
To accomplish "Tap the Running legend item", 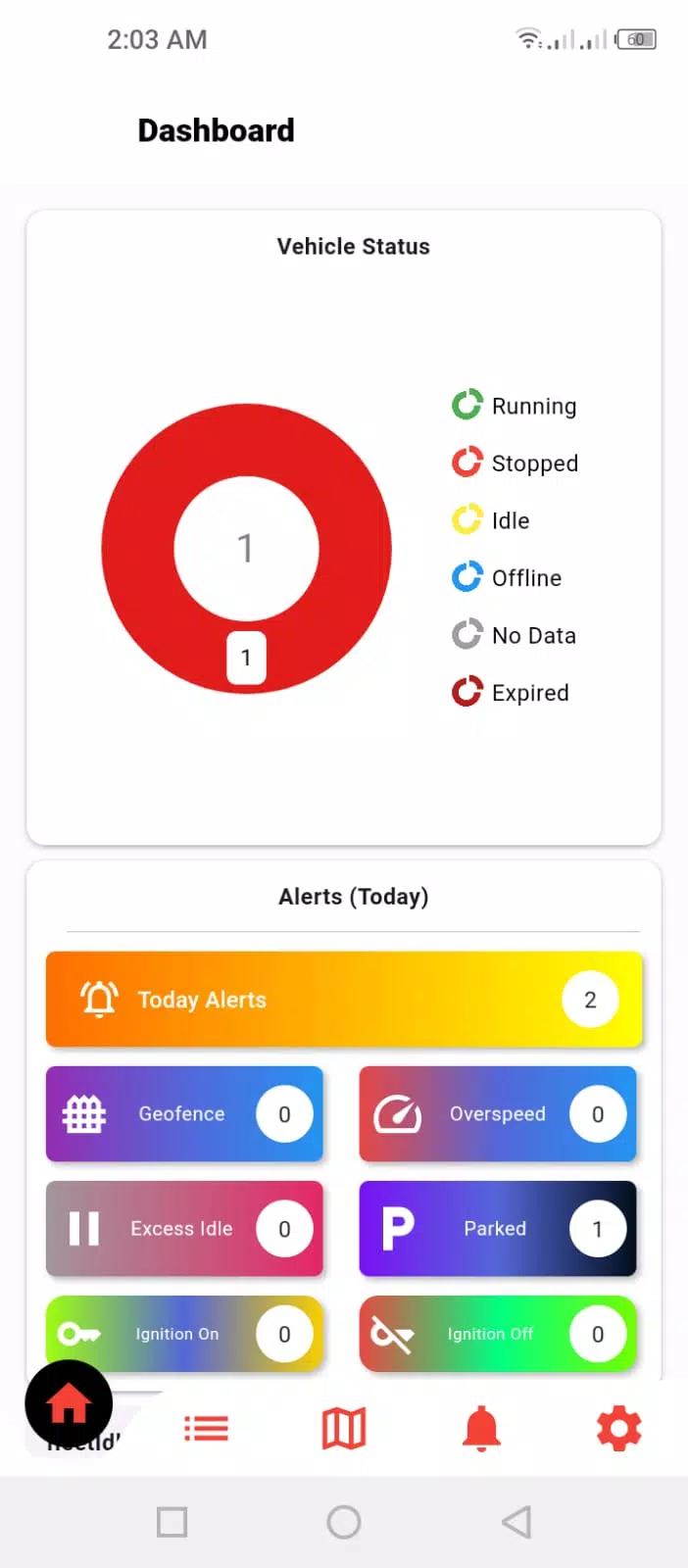I will [516, 406].
